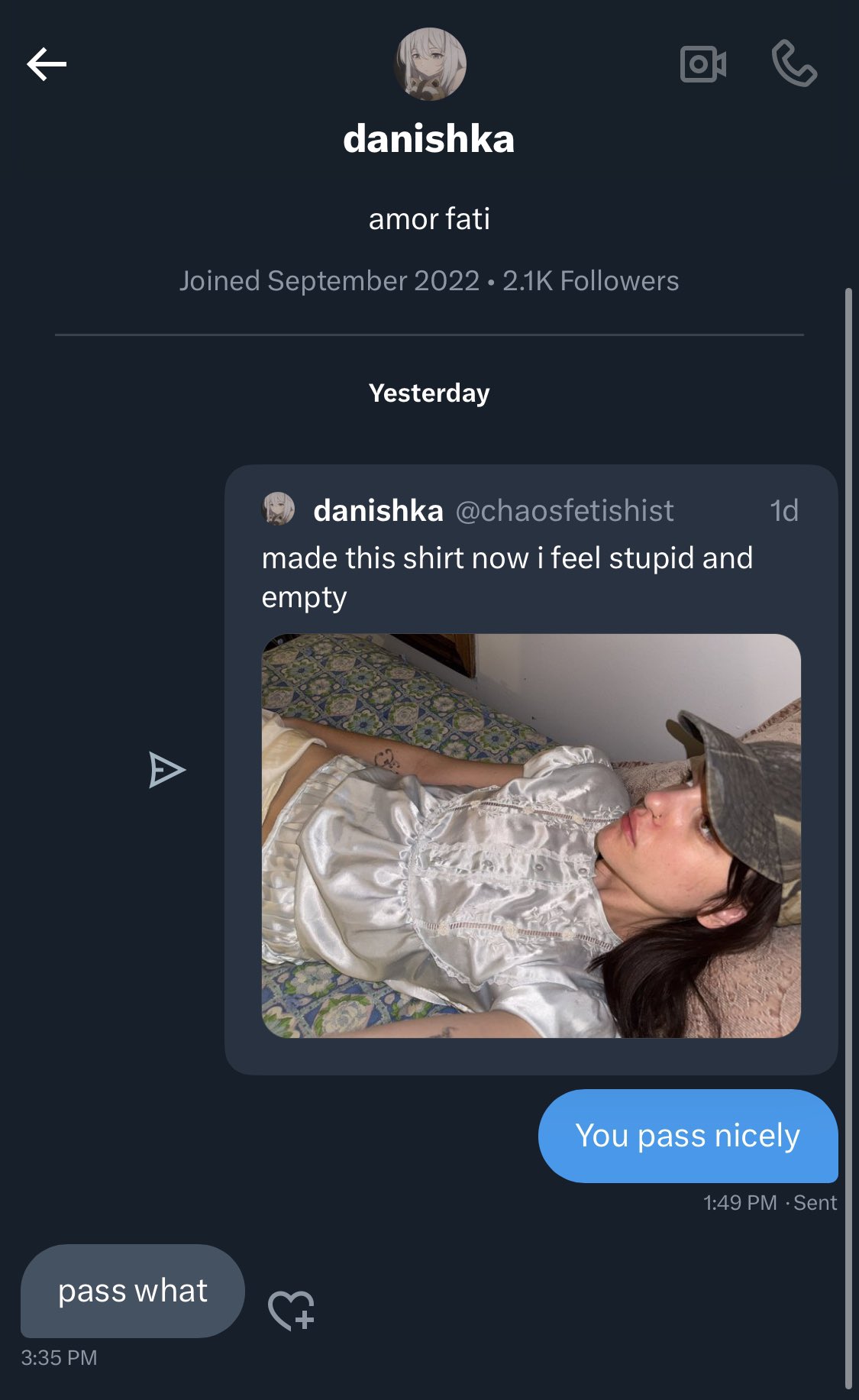Tap the share arrow beside the shared post
This screenshot has width=859, height=1400.
pyautogui.click(x=166, y=769)
